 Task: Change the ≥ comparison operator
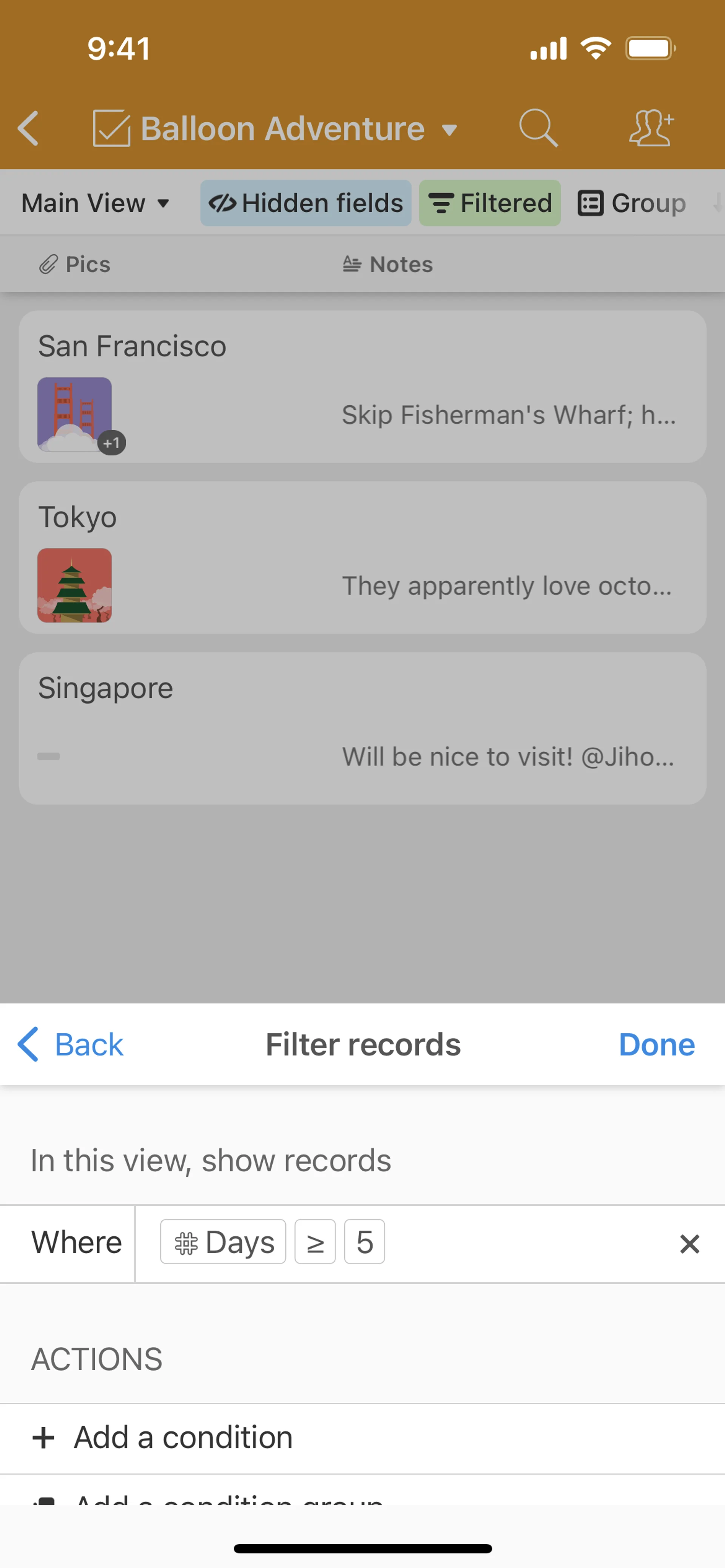tap(315, 1242)
